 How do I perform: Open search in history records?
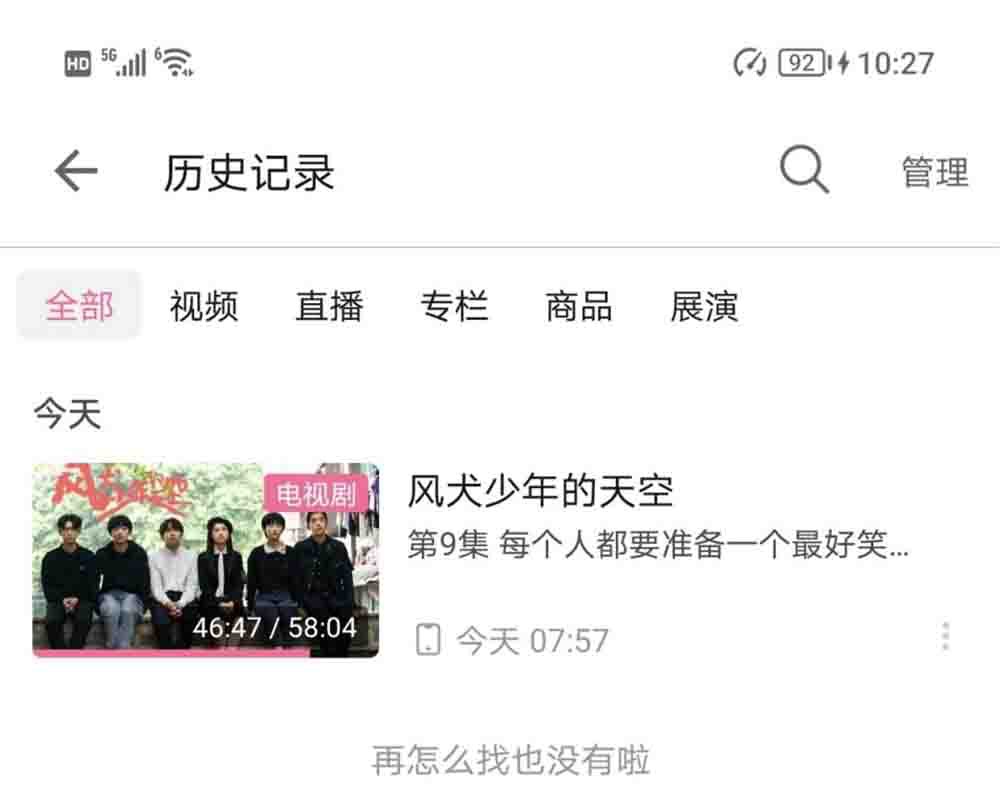(804, 170)
